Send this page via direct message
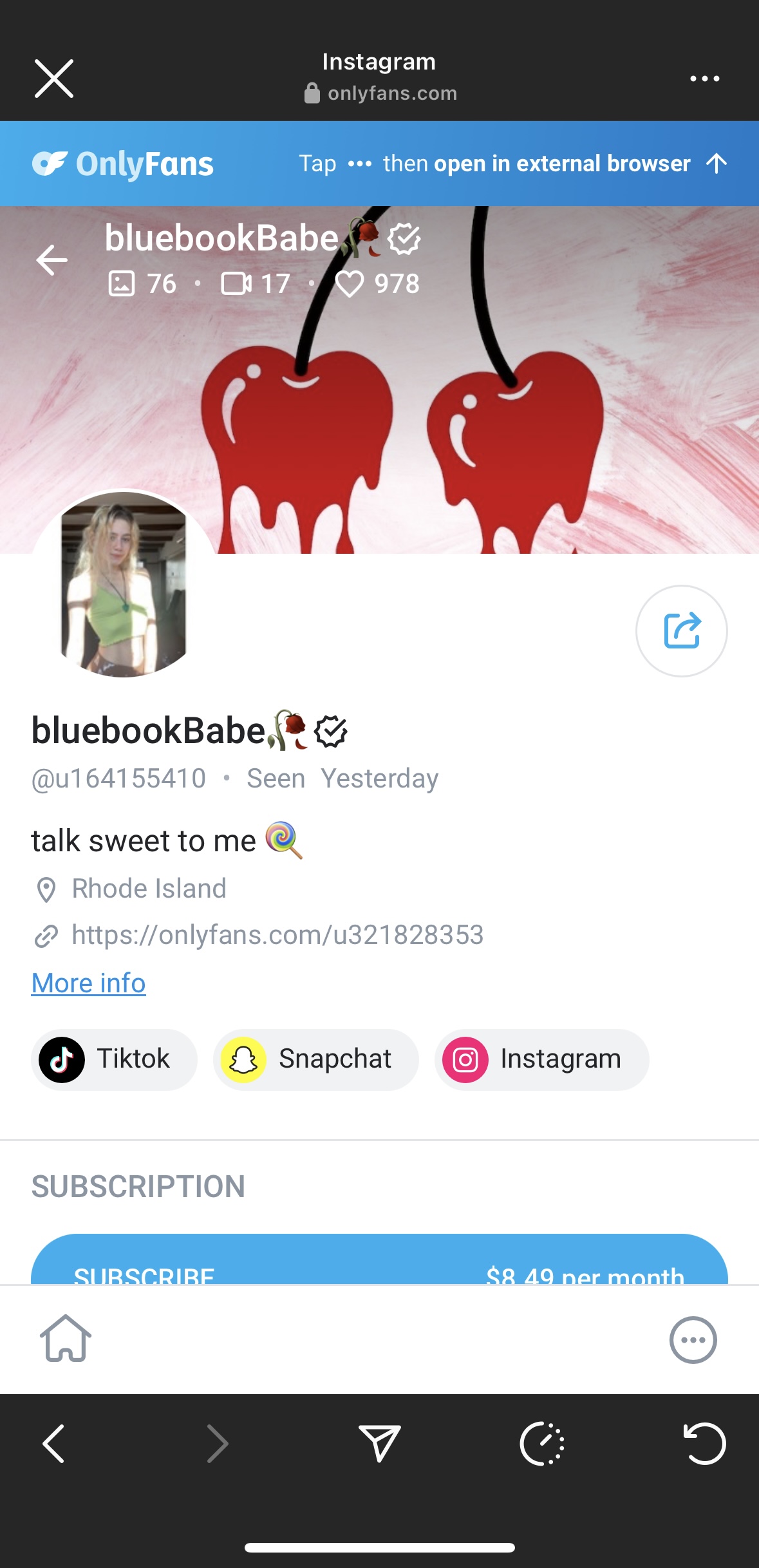 click(379, 1443)
